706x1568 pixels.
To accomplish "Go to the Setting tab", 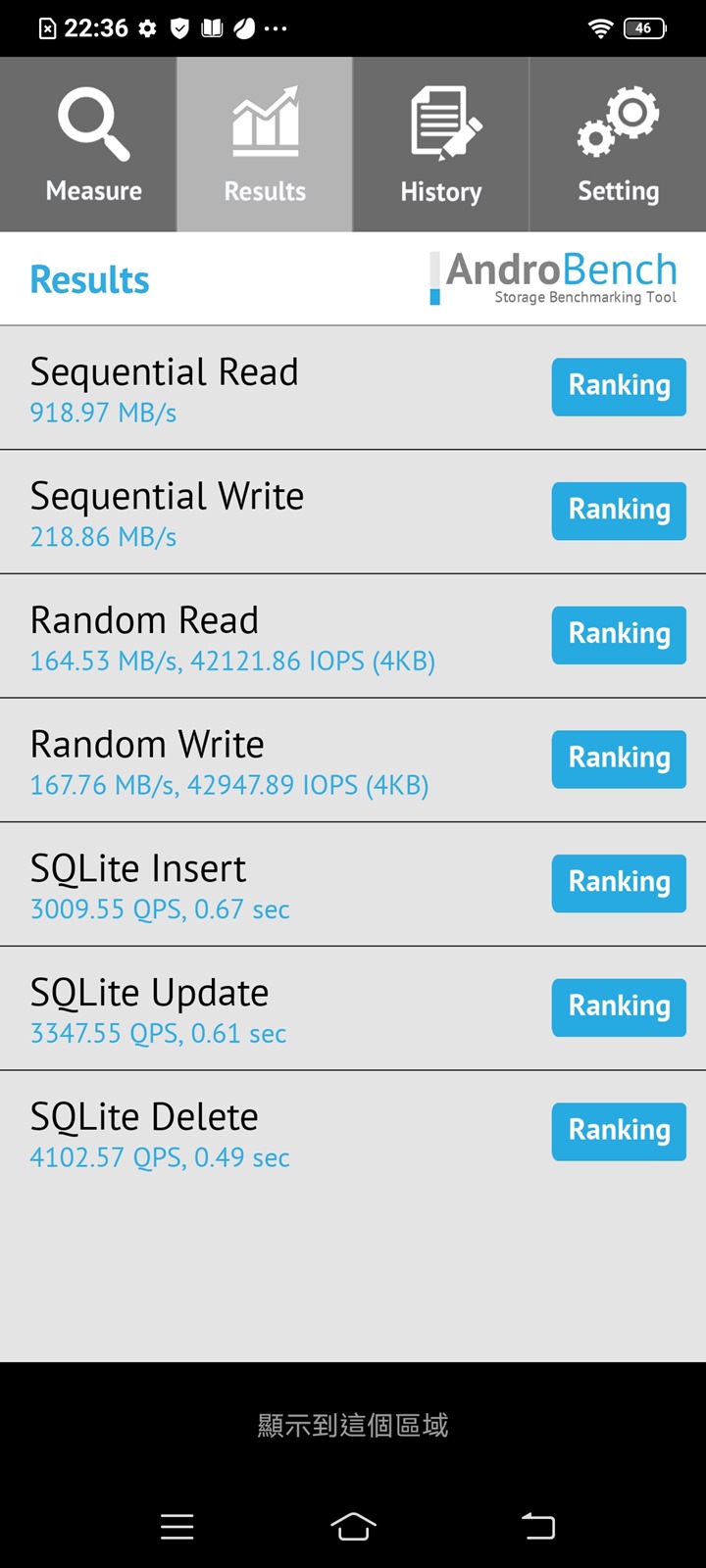I will (618, 145).
